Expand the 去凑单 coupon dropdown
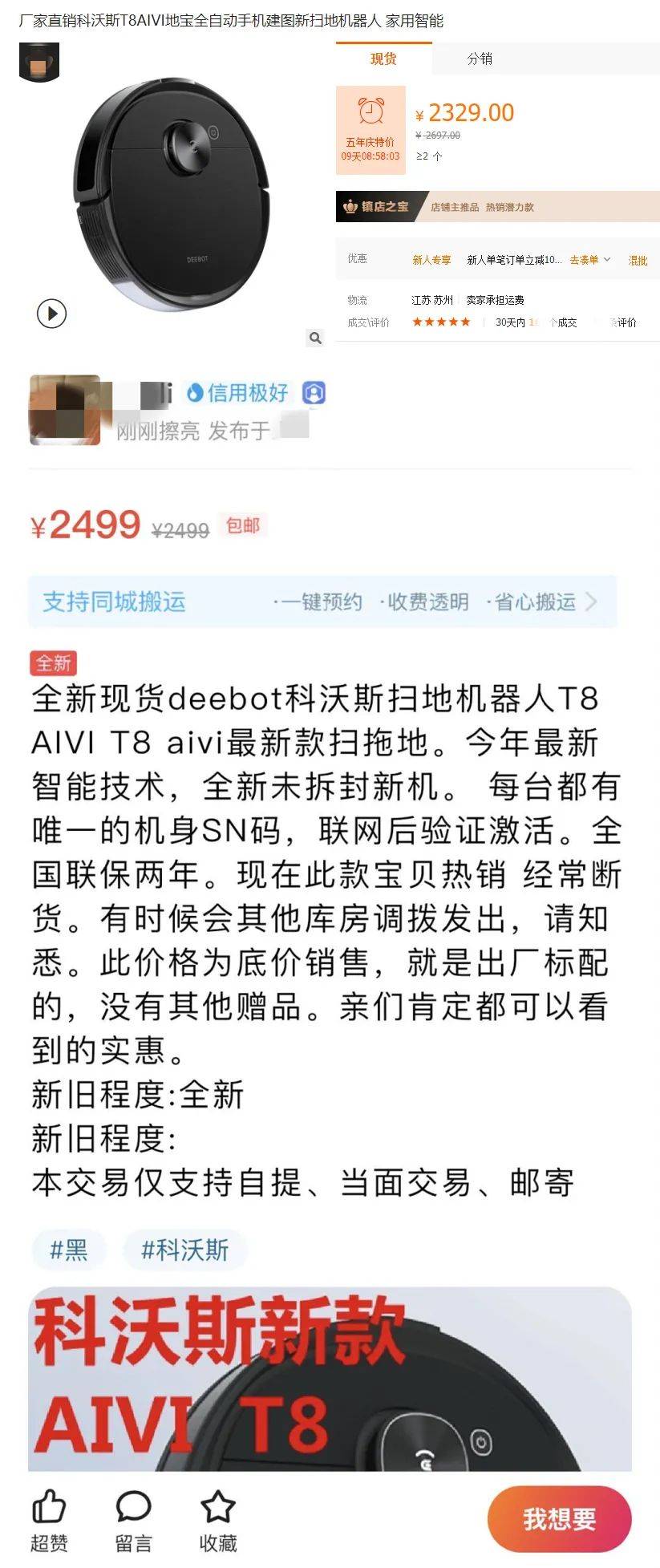The image size is (660, 1568). [589, 260]
